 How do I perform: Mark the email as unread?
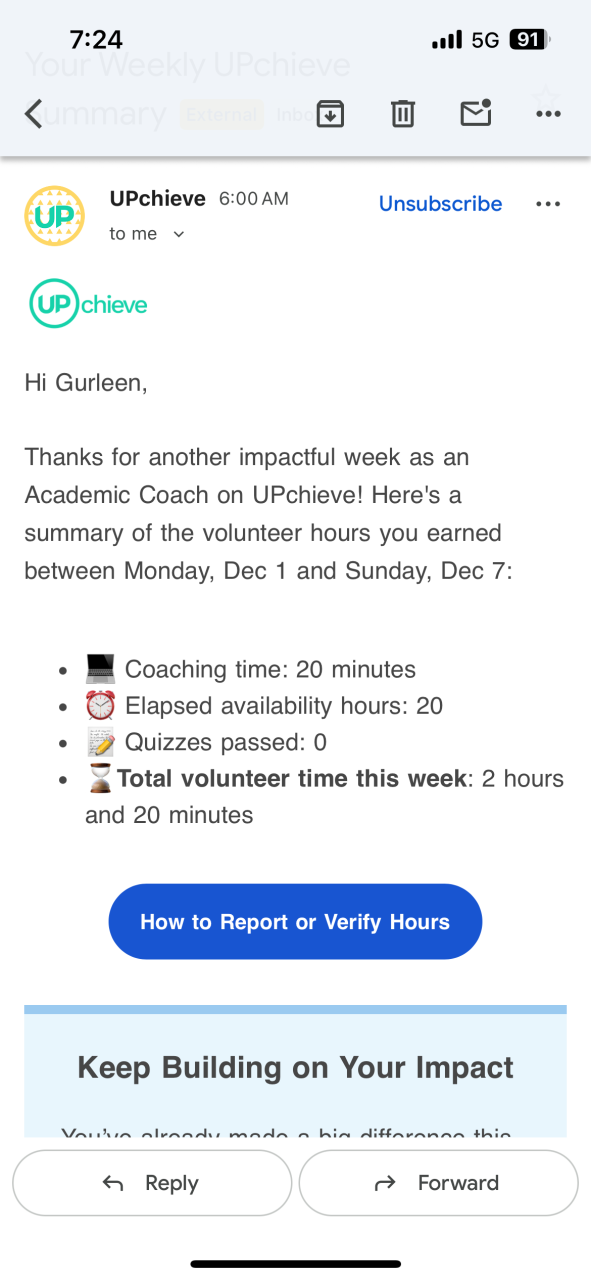pyautogui.click(x=476, y=113)
